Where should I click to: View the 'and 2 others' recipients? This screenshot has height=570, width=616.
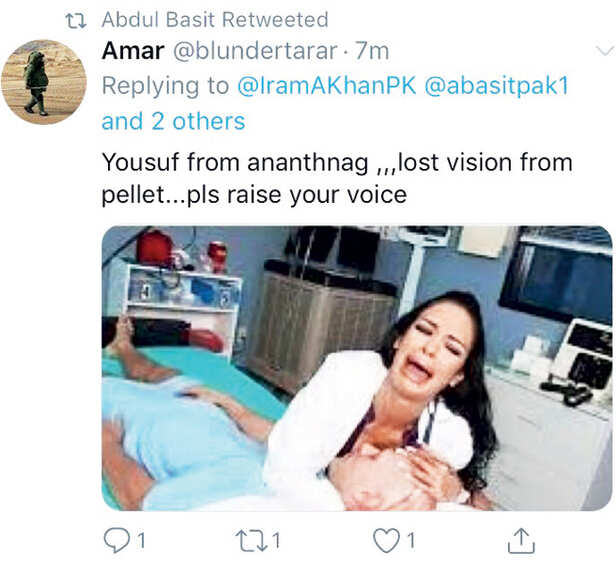click(x=173, y=121)
